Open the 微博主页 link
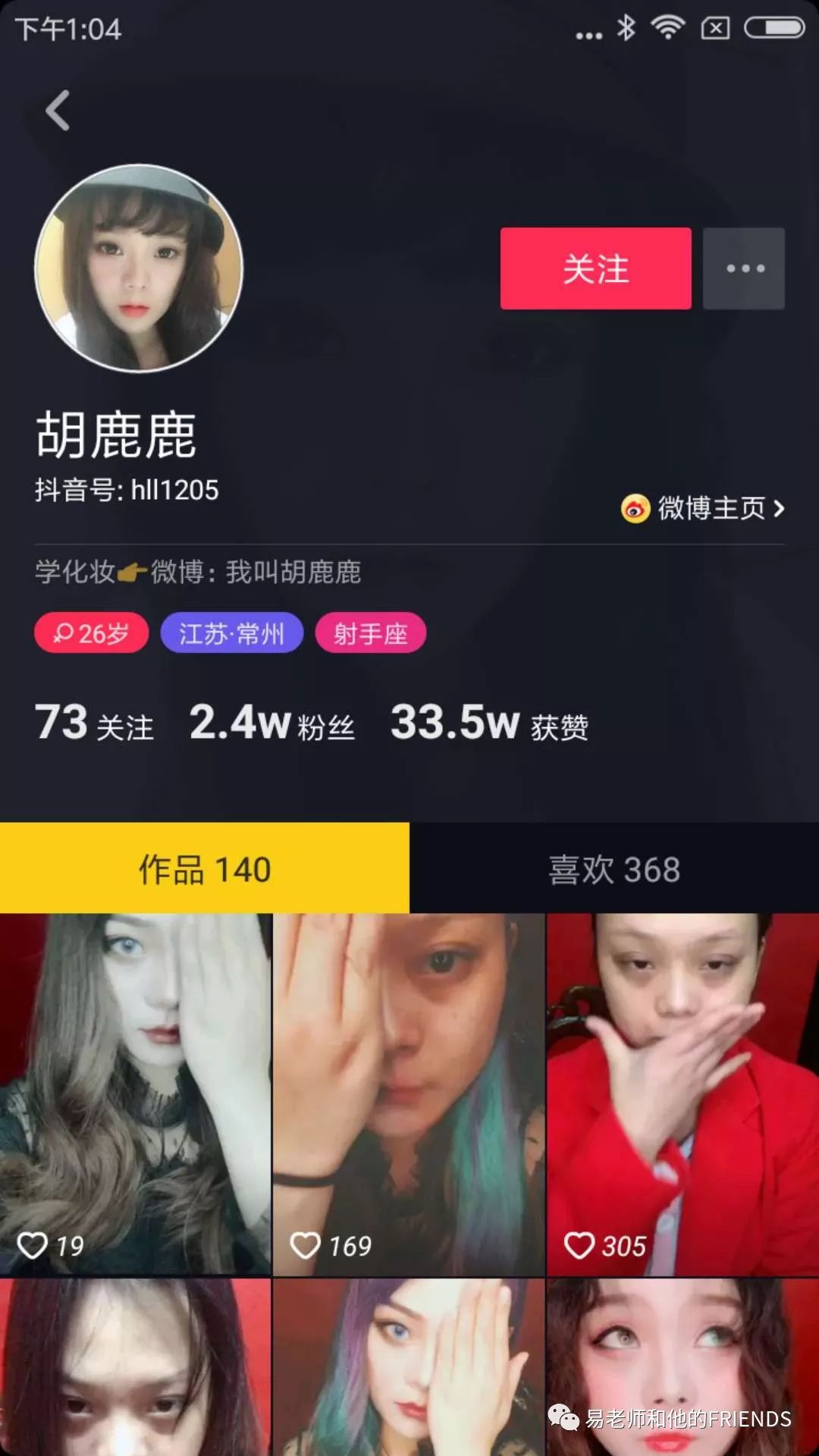Viewport: 819px width, 1456px height. click(703, 508)
